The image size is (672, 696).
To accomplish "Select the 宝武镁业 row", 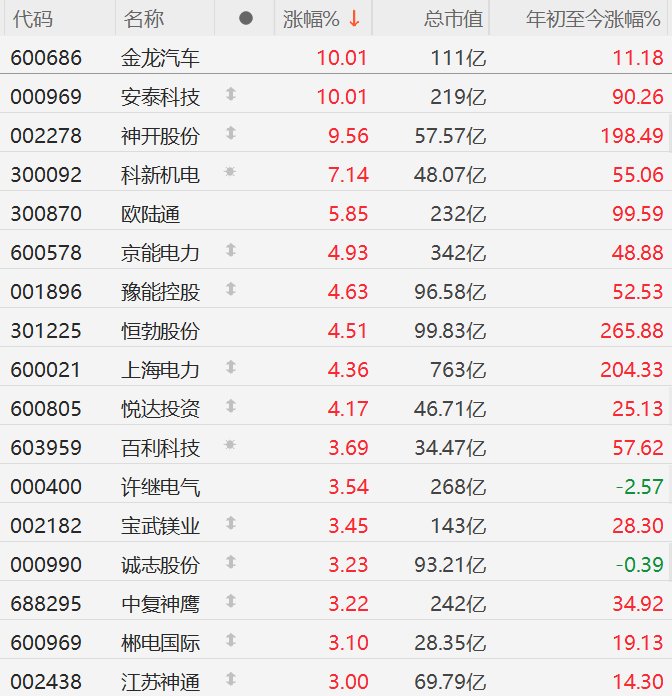I will [158, 526].
